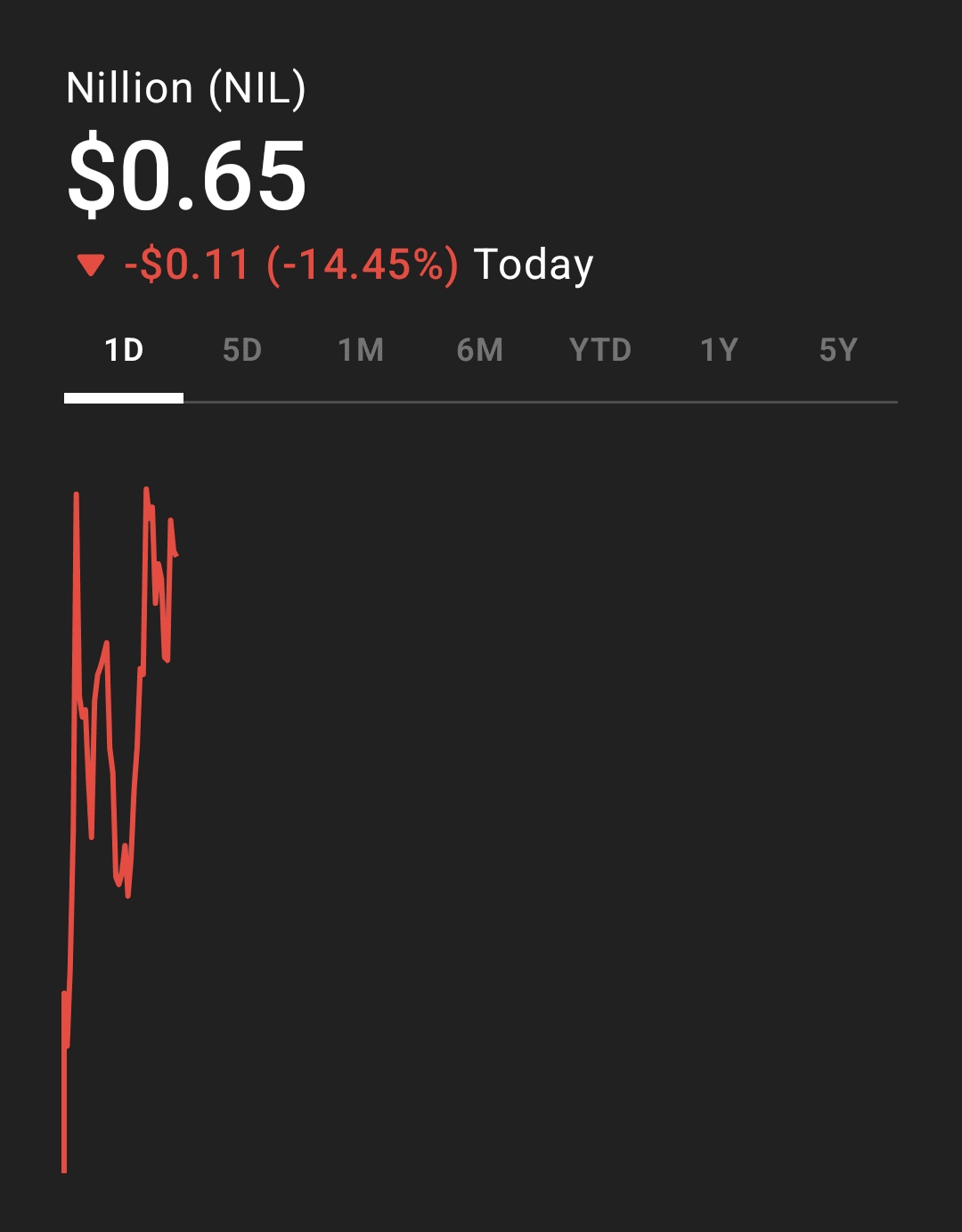Open the 1Y chart range
The image size is (962, 1232).
pos(719,350)
